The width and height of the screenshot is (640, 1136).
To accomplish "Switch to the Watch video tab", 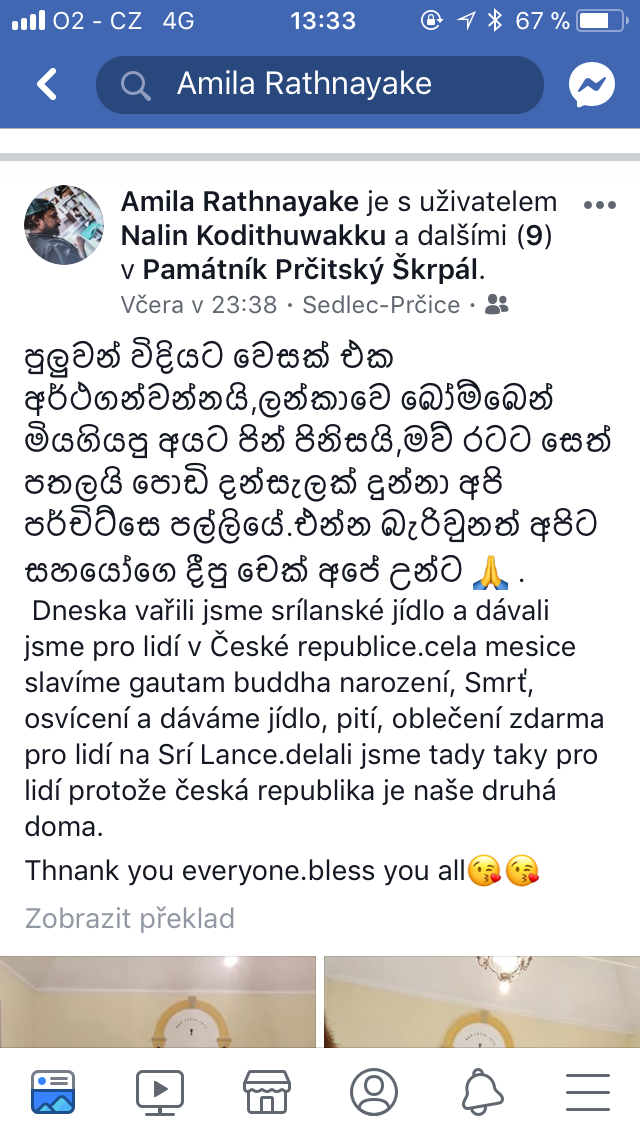I will pos(159,1091).
